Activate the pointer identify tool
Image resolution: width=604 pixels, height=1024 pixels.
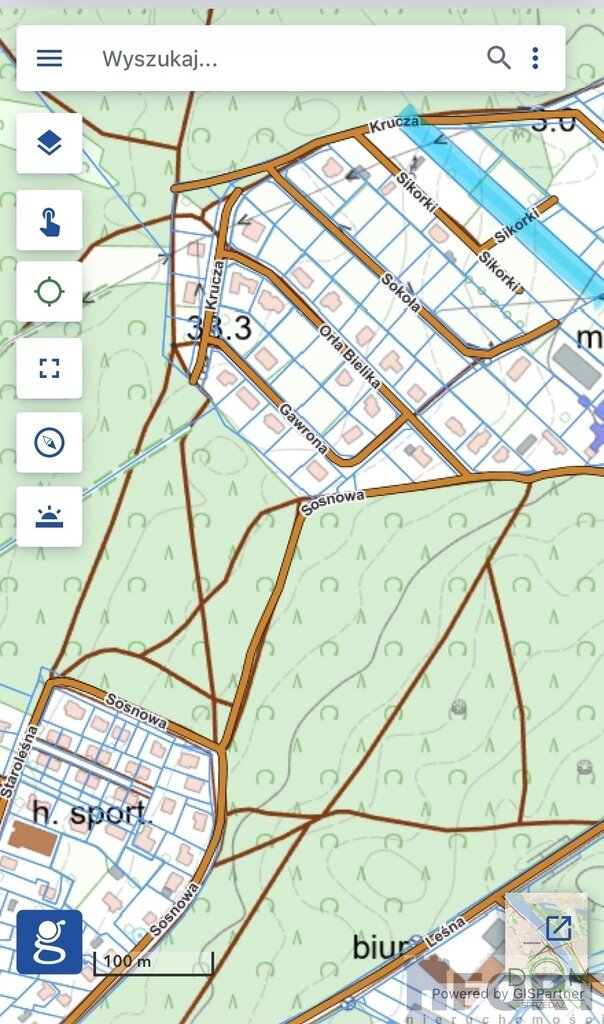(x=50, y=220)
